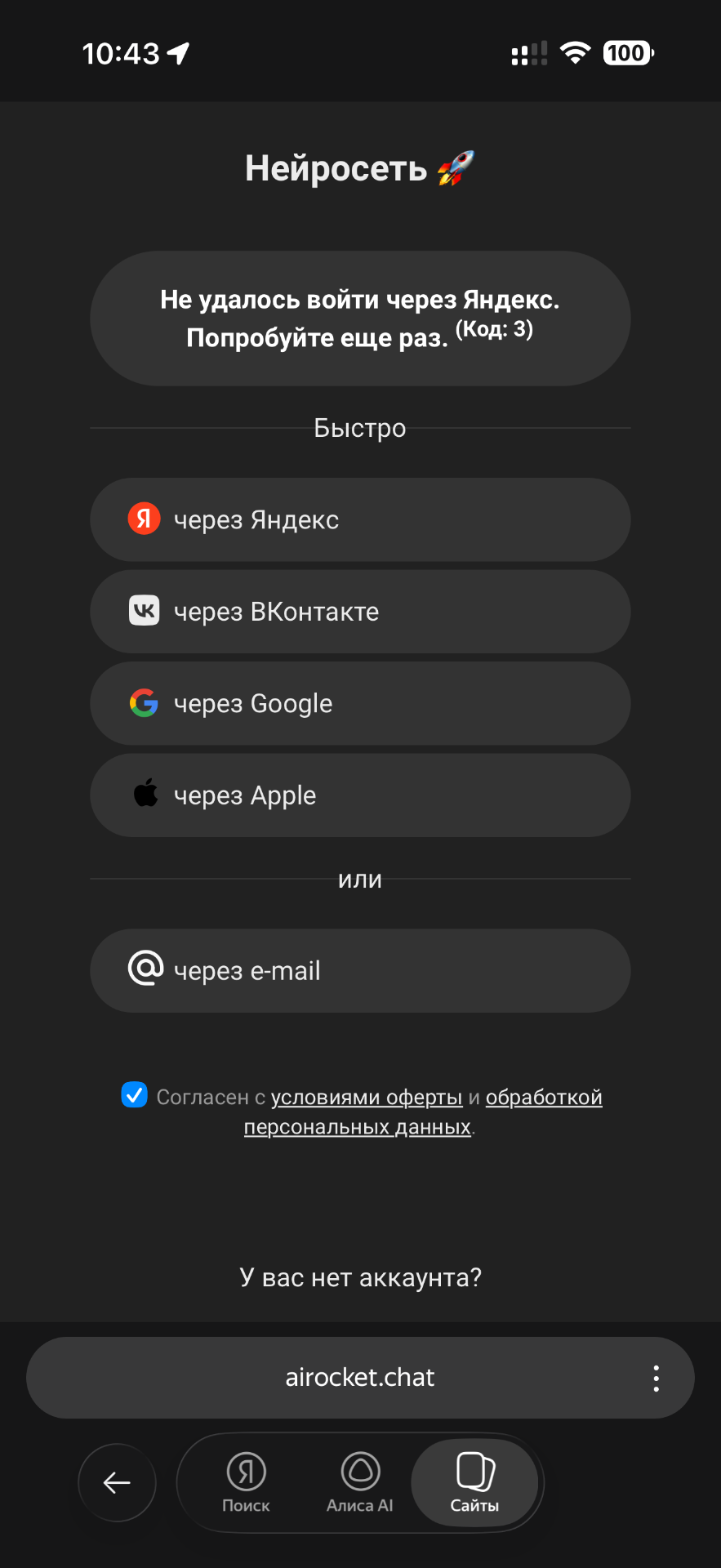Open the Сайты tab
The image size is (721, 1568).
[x=474, y=1482]
